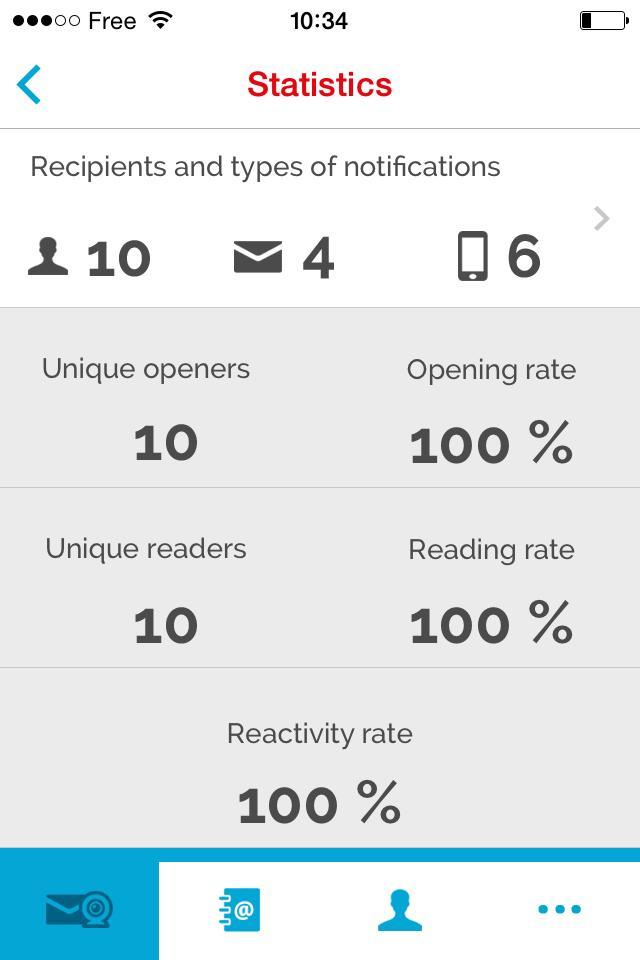640x960 pixels.
Task: Open the recipients and notification types details
Action: click(x=601, y=219)
